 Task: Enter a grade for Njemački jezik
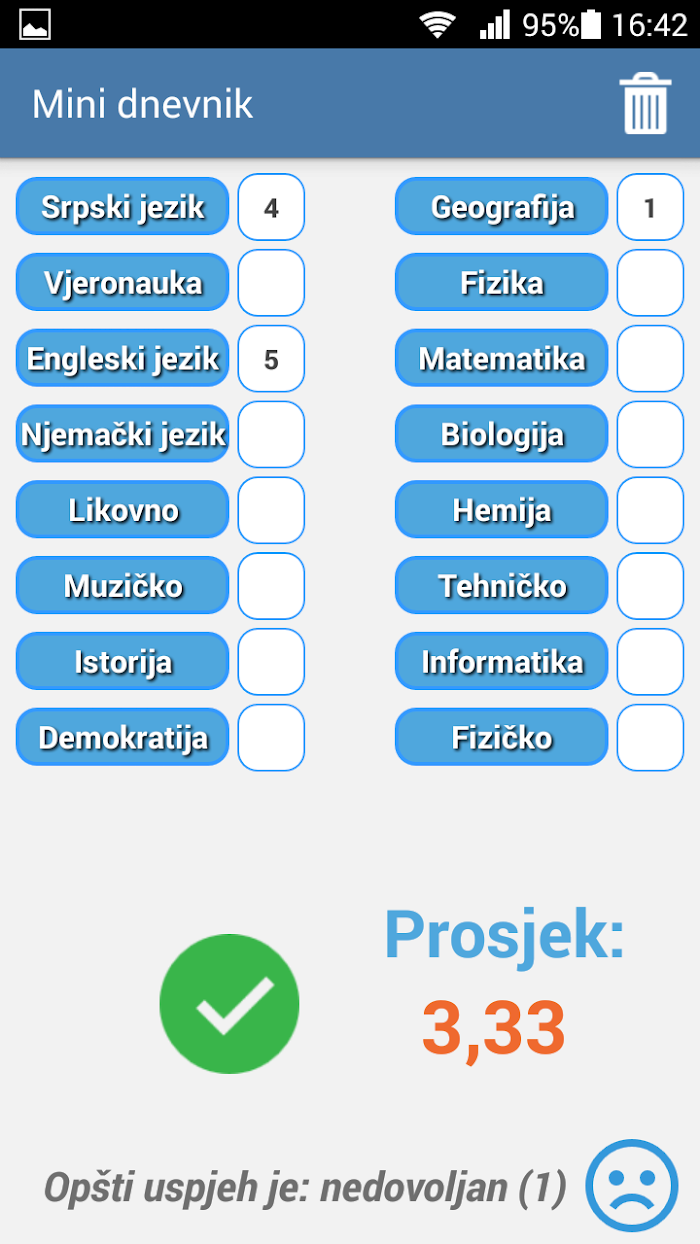click(x=271, y=434)
